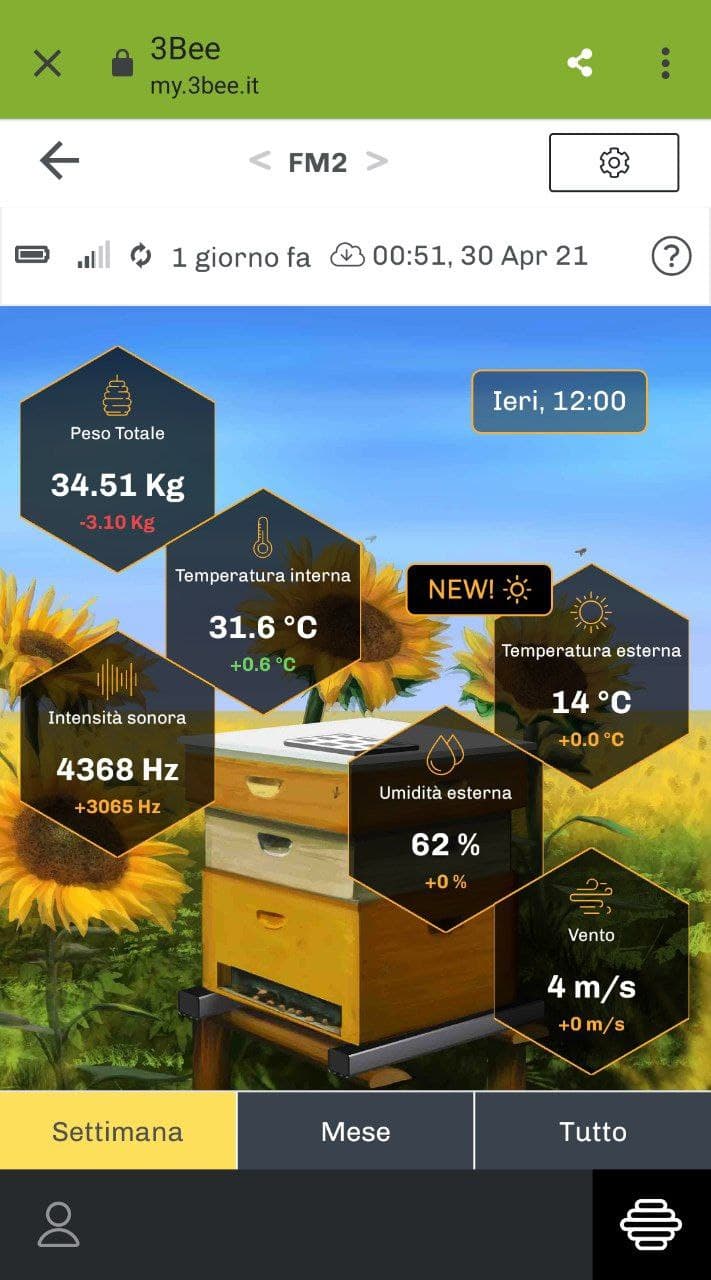
Task: Open the Peso Totale weight details
Action: click(117, 460)
